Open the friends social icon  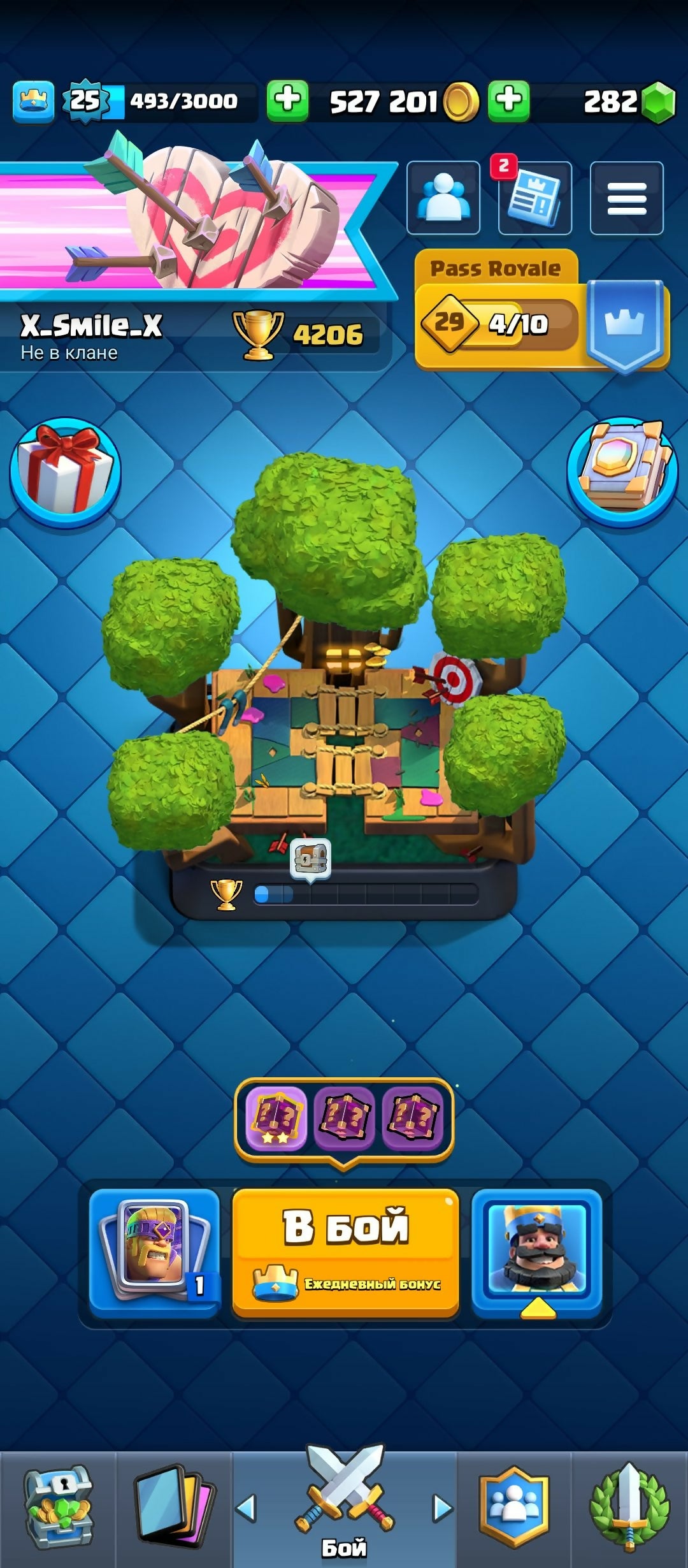point(443,198)
